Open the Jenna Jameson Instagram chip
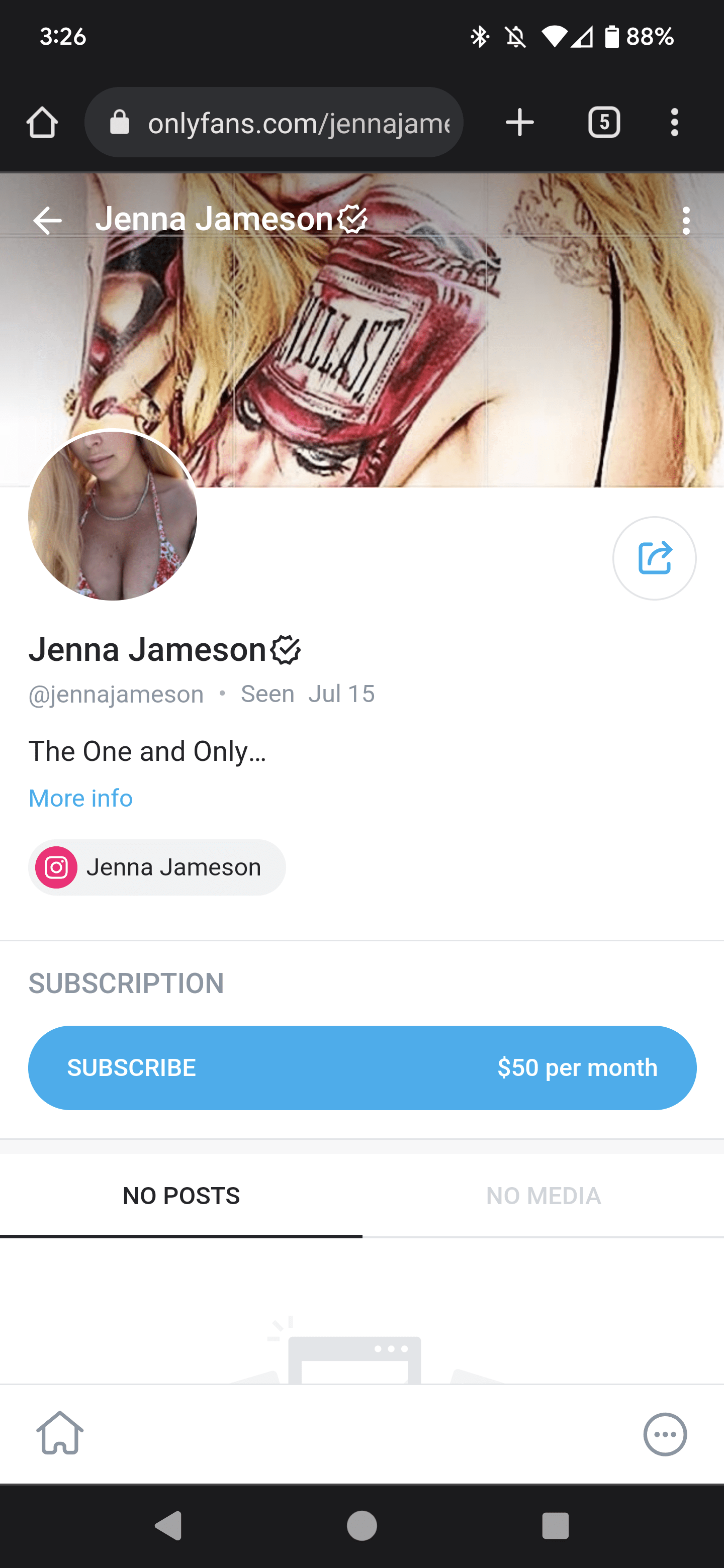 coord(157,867)
